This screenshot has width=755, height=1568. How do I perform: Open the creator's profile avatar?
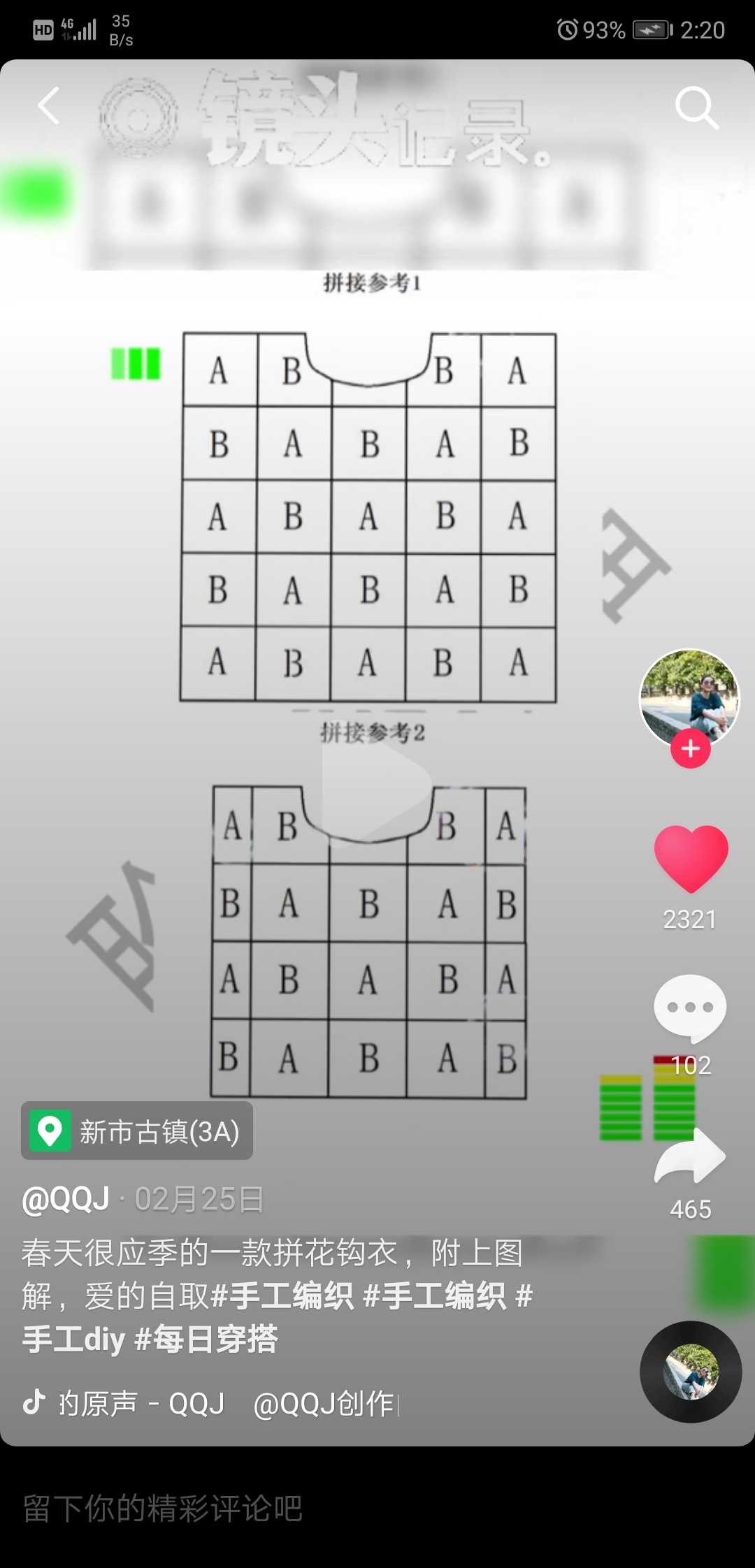[689, 697]
